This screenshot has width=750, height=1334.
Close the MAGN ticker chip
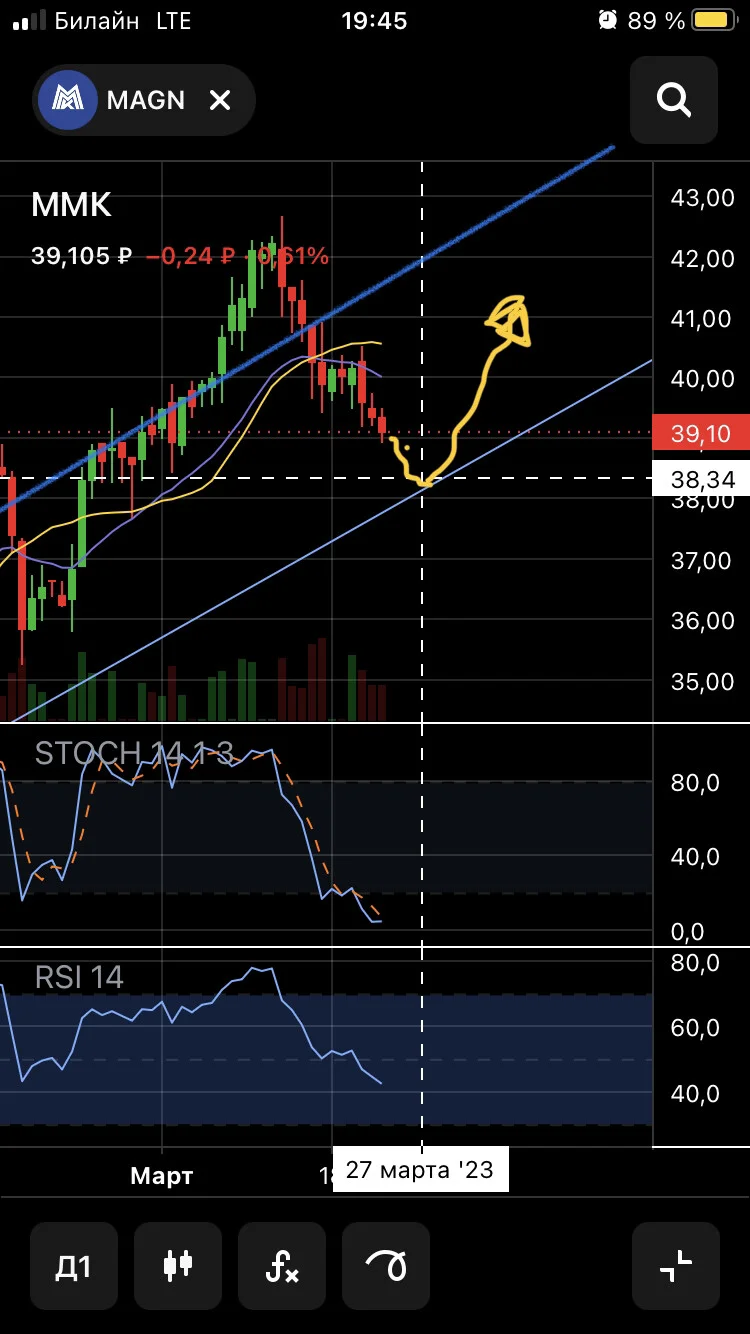220,100
